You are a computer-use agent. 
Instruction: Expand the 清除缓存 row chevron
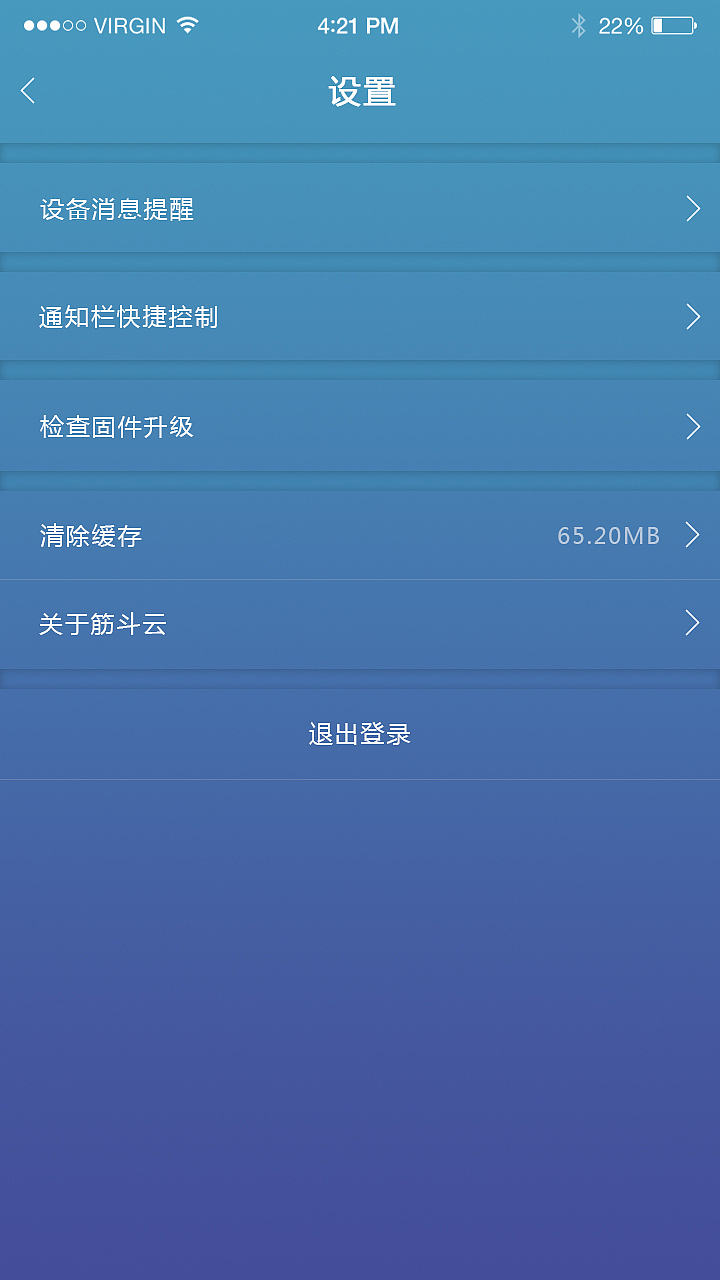693,536
